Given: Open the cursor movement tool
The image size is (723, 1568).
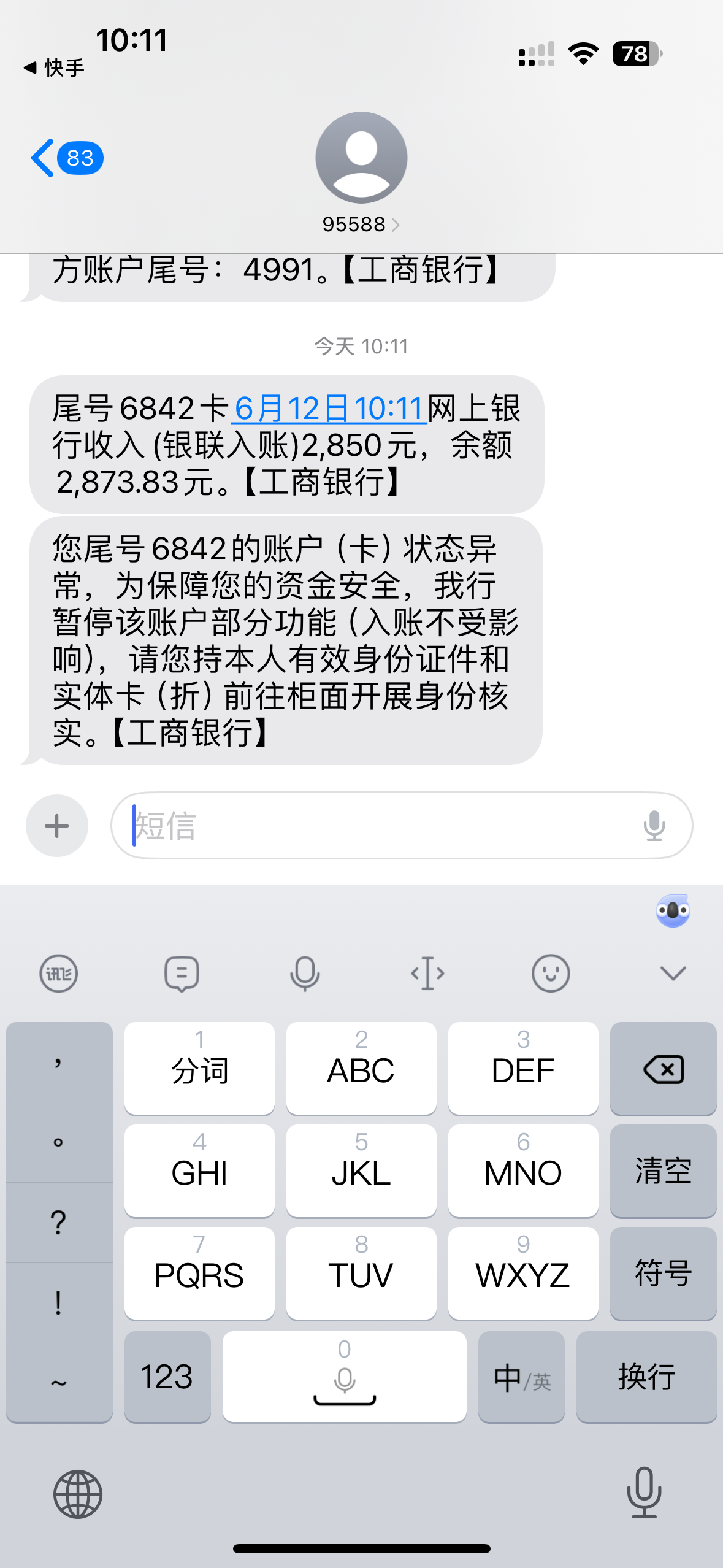Looking at the screenshot, I should 427,974.
